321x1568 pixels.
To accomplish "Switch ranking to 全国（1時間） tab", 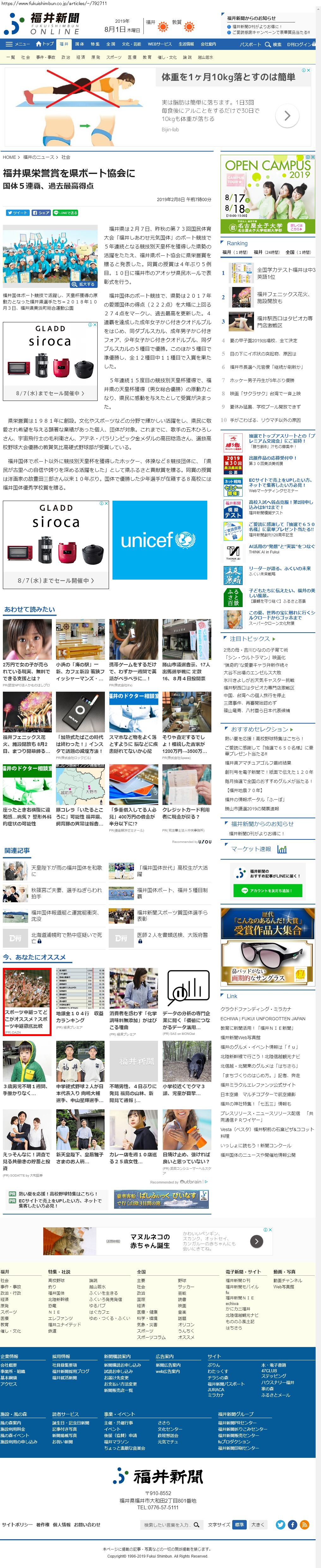I will click(298, 252).
